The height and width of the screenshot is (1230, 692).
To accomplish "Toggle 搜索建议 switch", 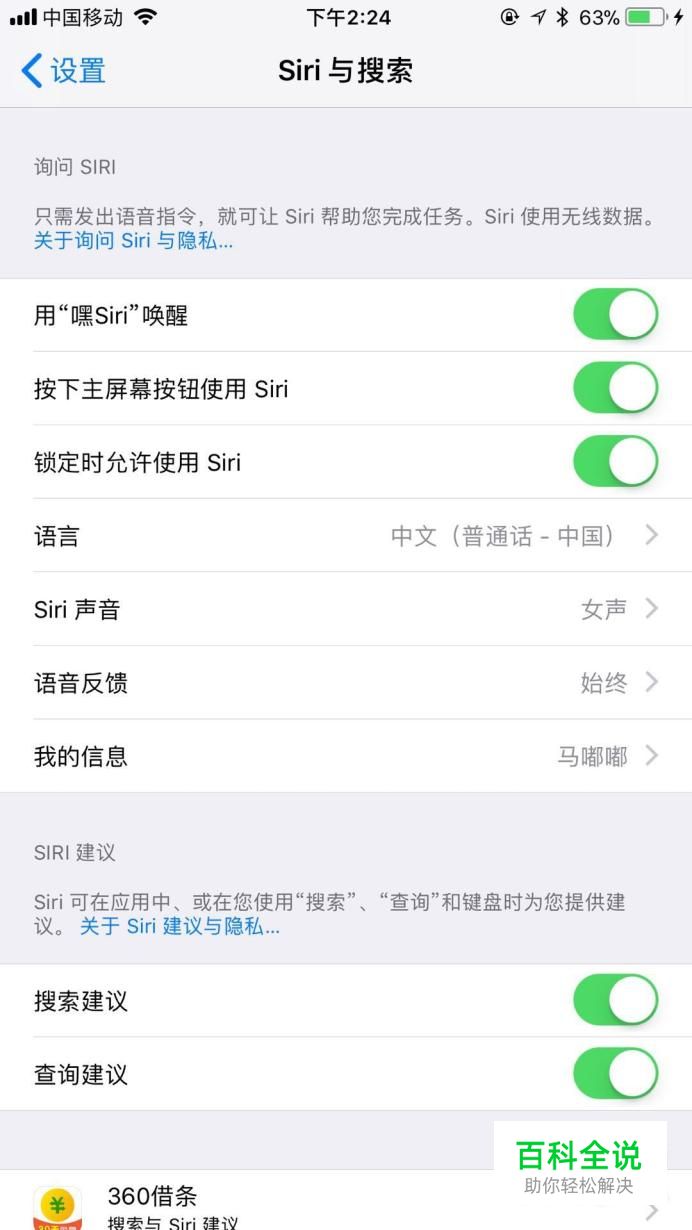I will pyautogui.click(x=615, y=1001).
